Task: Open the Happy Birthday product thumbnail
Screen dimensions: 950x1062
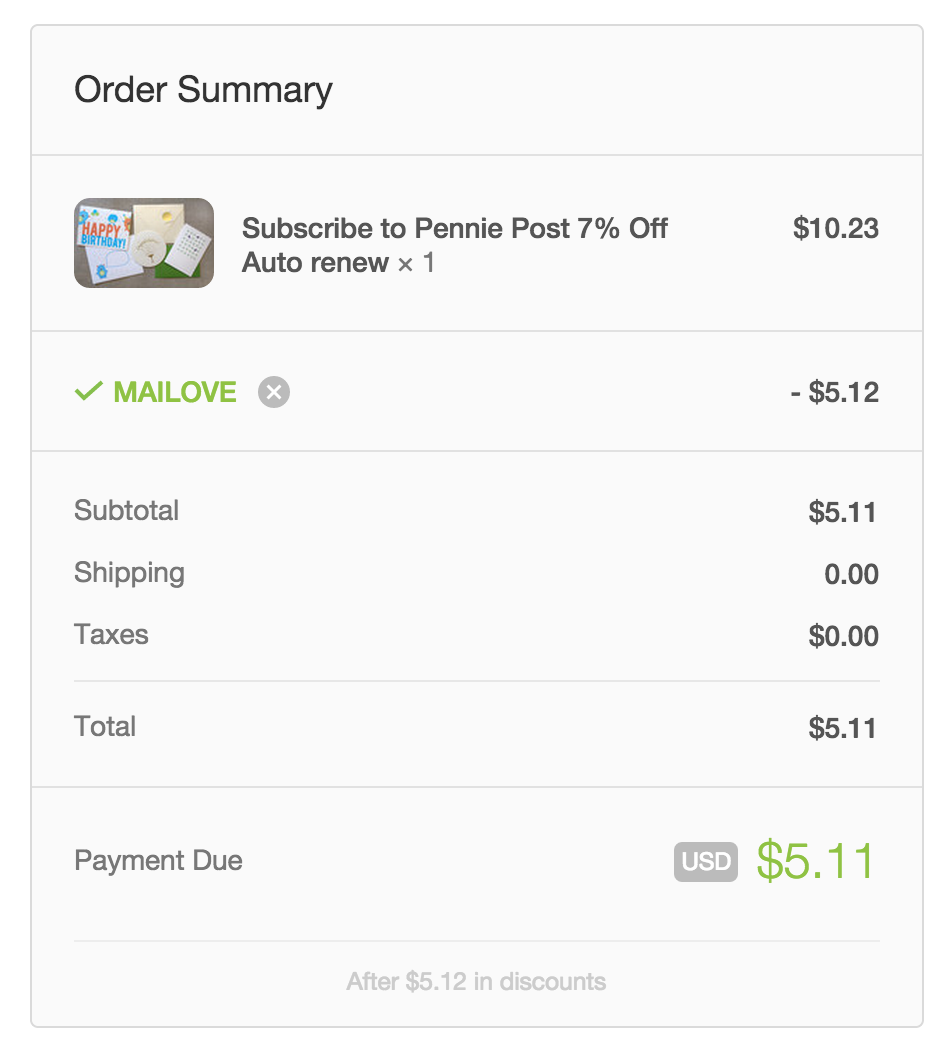Action: (143, 243)
